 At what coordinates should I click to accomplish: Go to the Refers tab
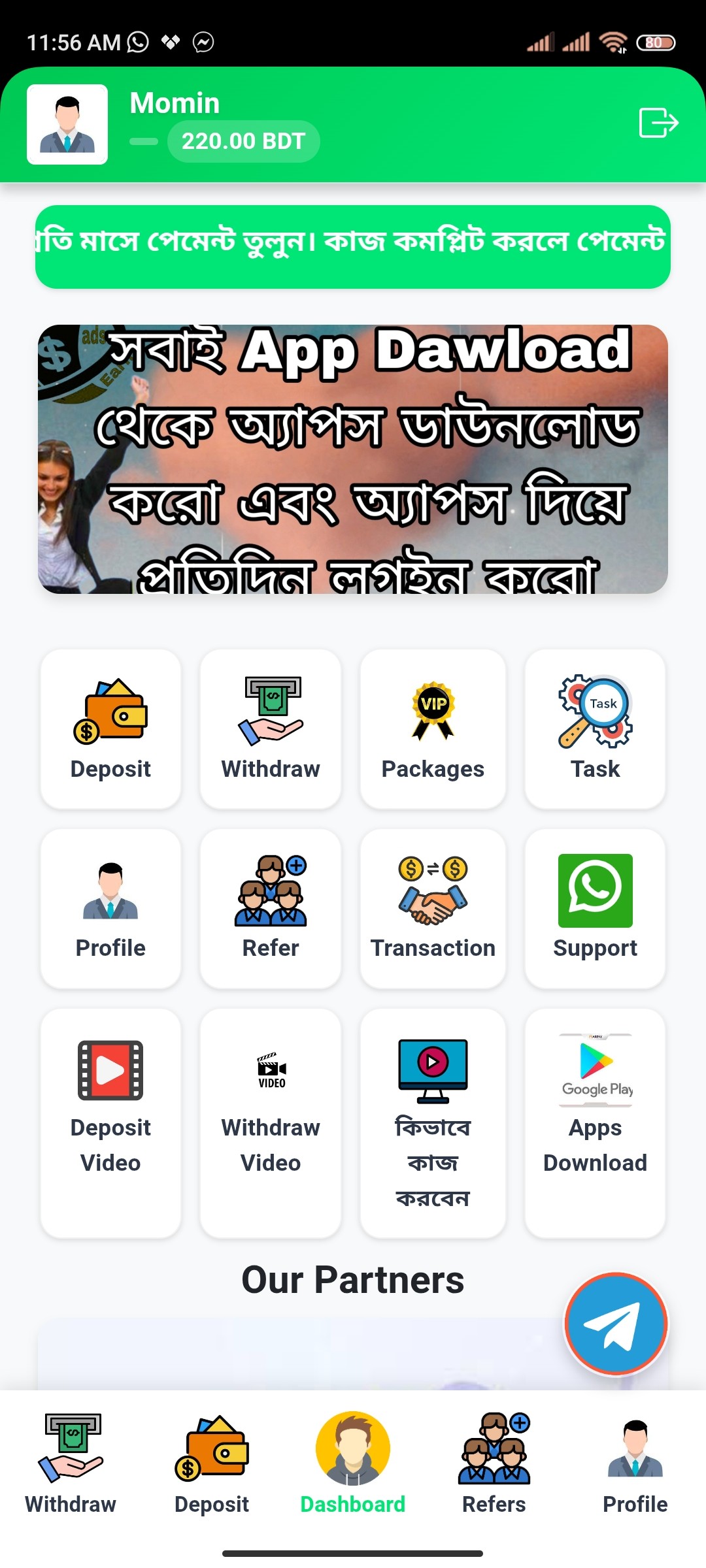click(x=494, y=1465)
